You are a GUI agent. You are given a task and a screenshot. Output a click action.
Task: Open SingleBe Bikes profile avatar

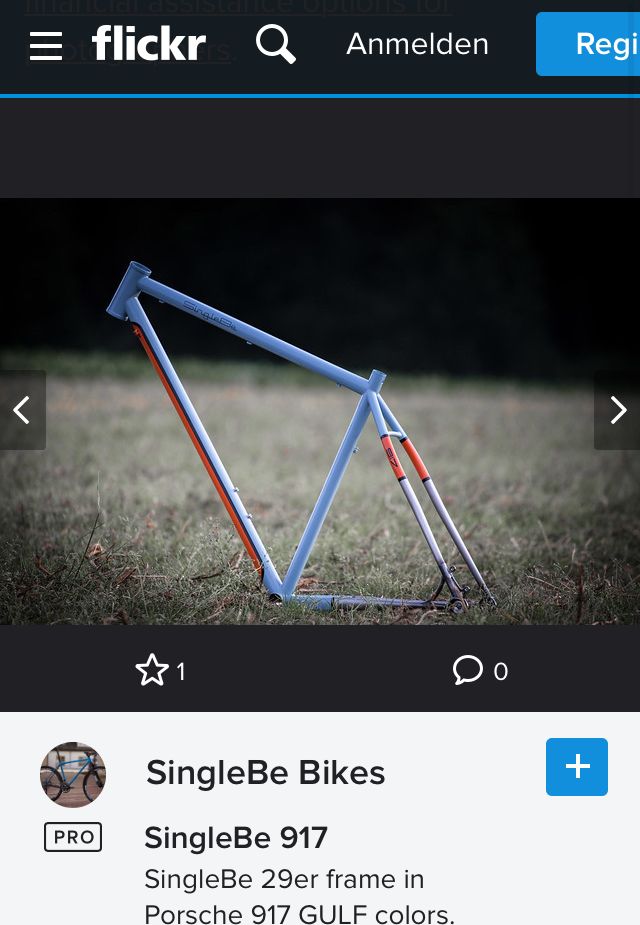tap(73, 774)
